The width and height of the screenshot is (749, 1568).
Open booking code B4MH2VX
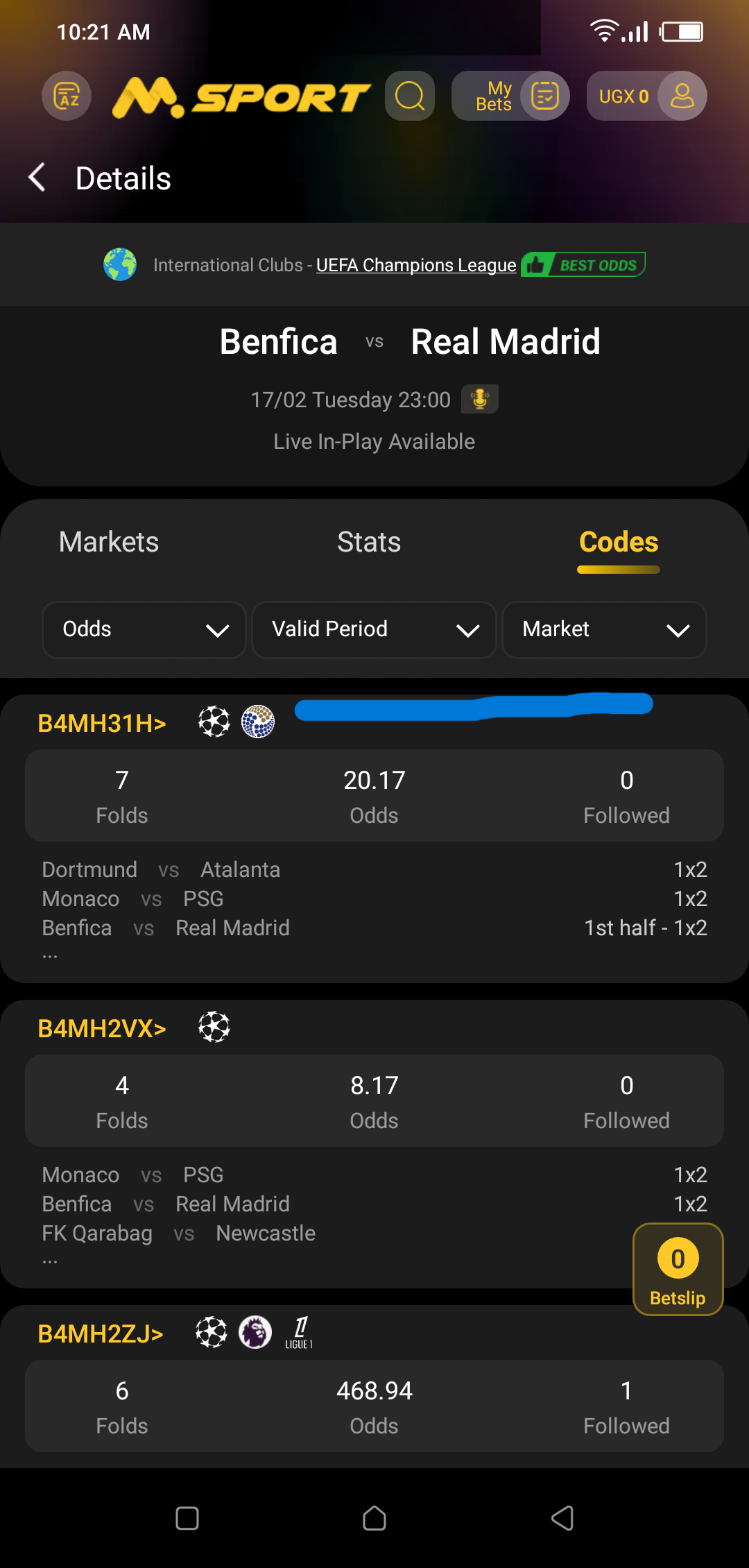tap(102, 1028)
